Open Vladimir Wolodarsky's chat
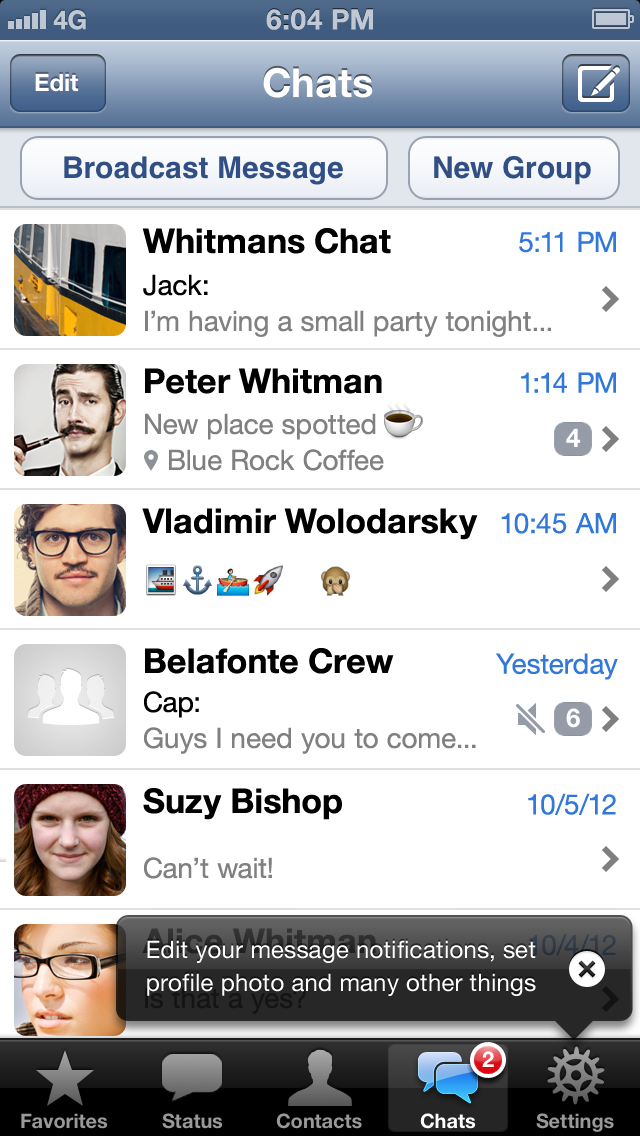The width and height of the screenshot is (640, 1136). 320,560
